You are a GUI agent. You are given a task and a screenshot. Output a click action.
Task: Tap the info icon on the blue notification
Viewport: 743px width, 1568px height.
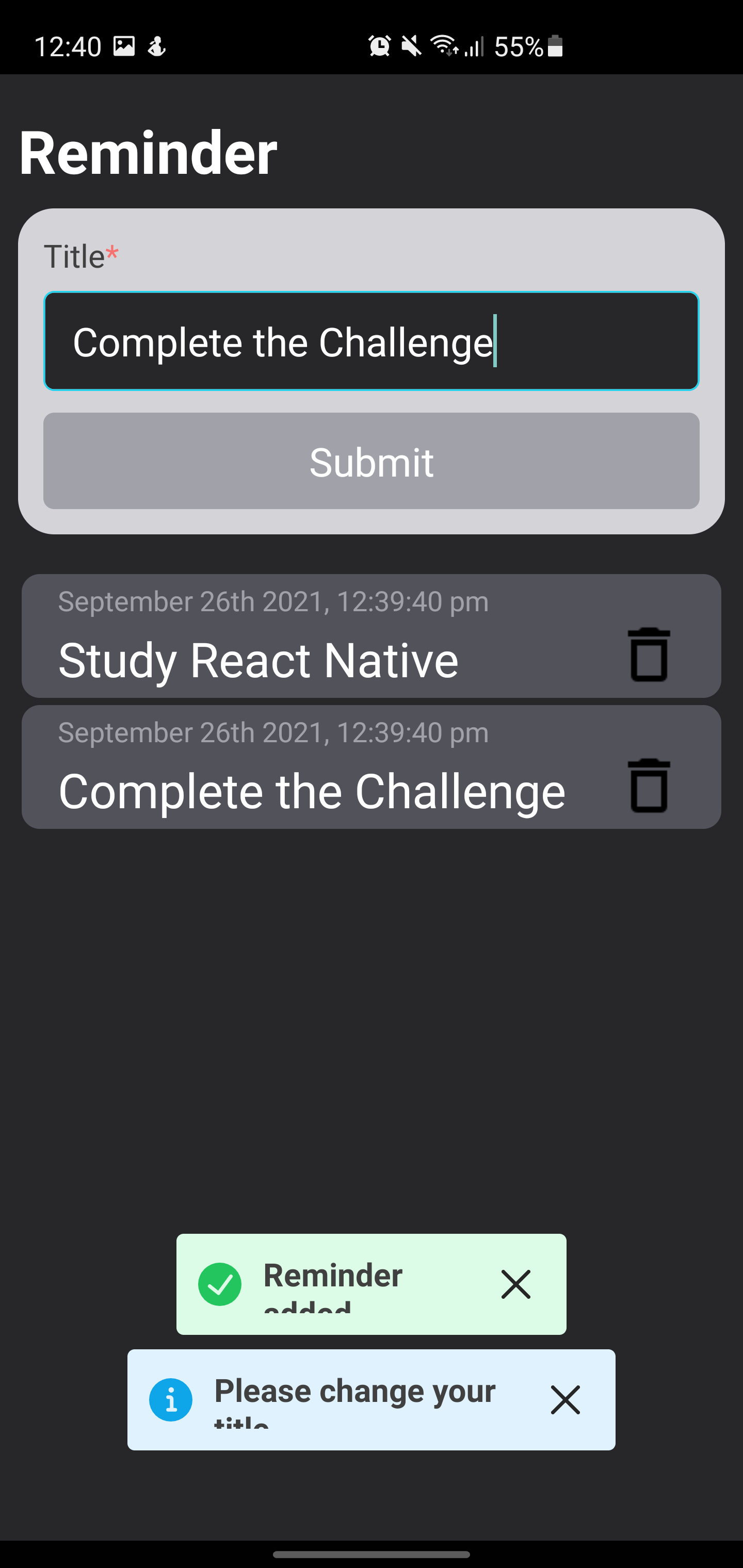coord(170,1399)
